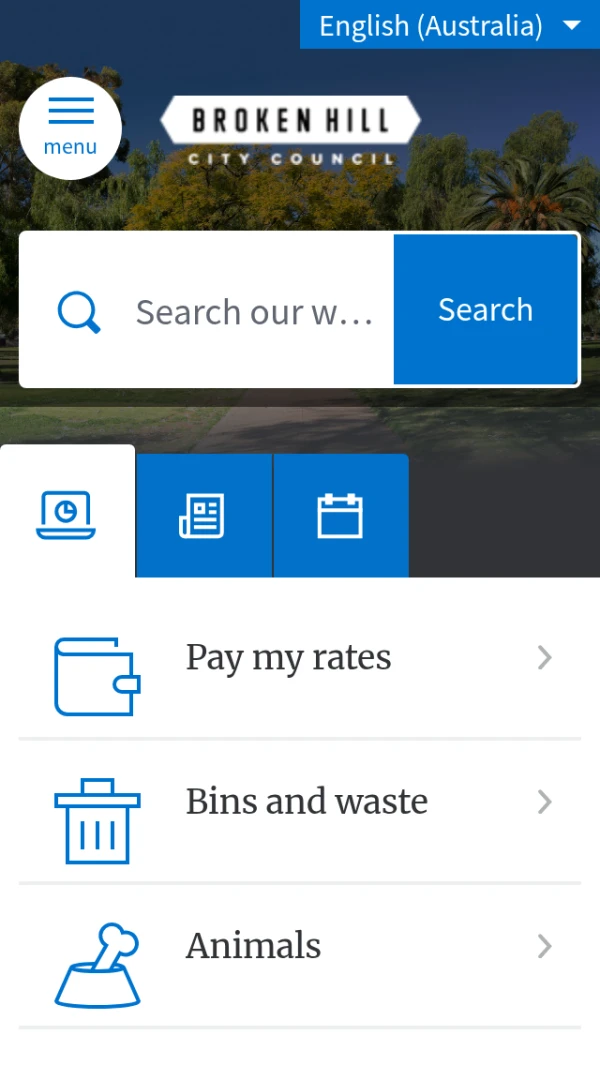Tap the blue Search button
Viewport: 600px width, 1065px height.
tap(486, 310)
